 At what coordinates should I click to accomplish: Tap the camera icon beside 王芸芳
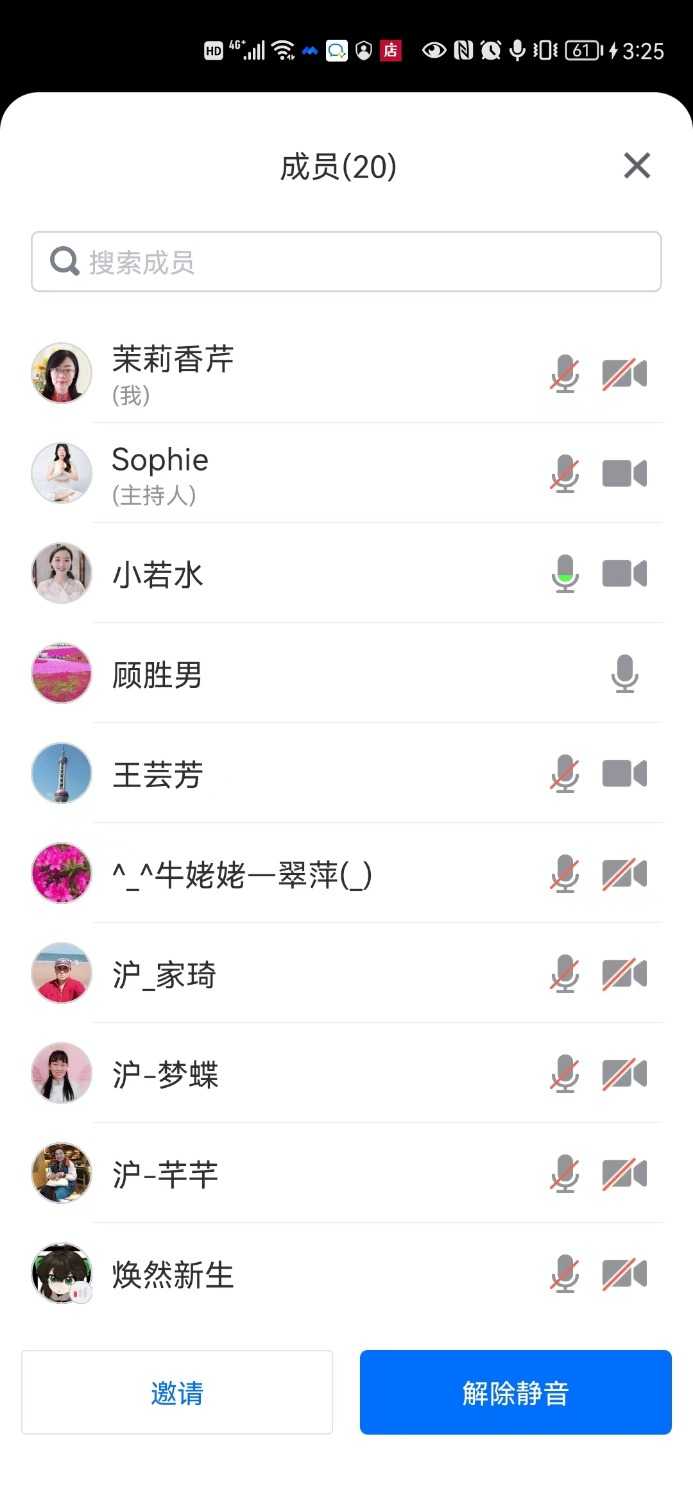click(x=625, y=774)
